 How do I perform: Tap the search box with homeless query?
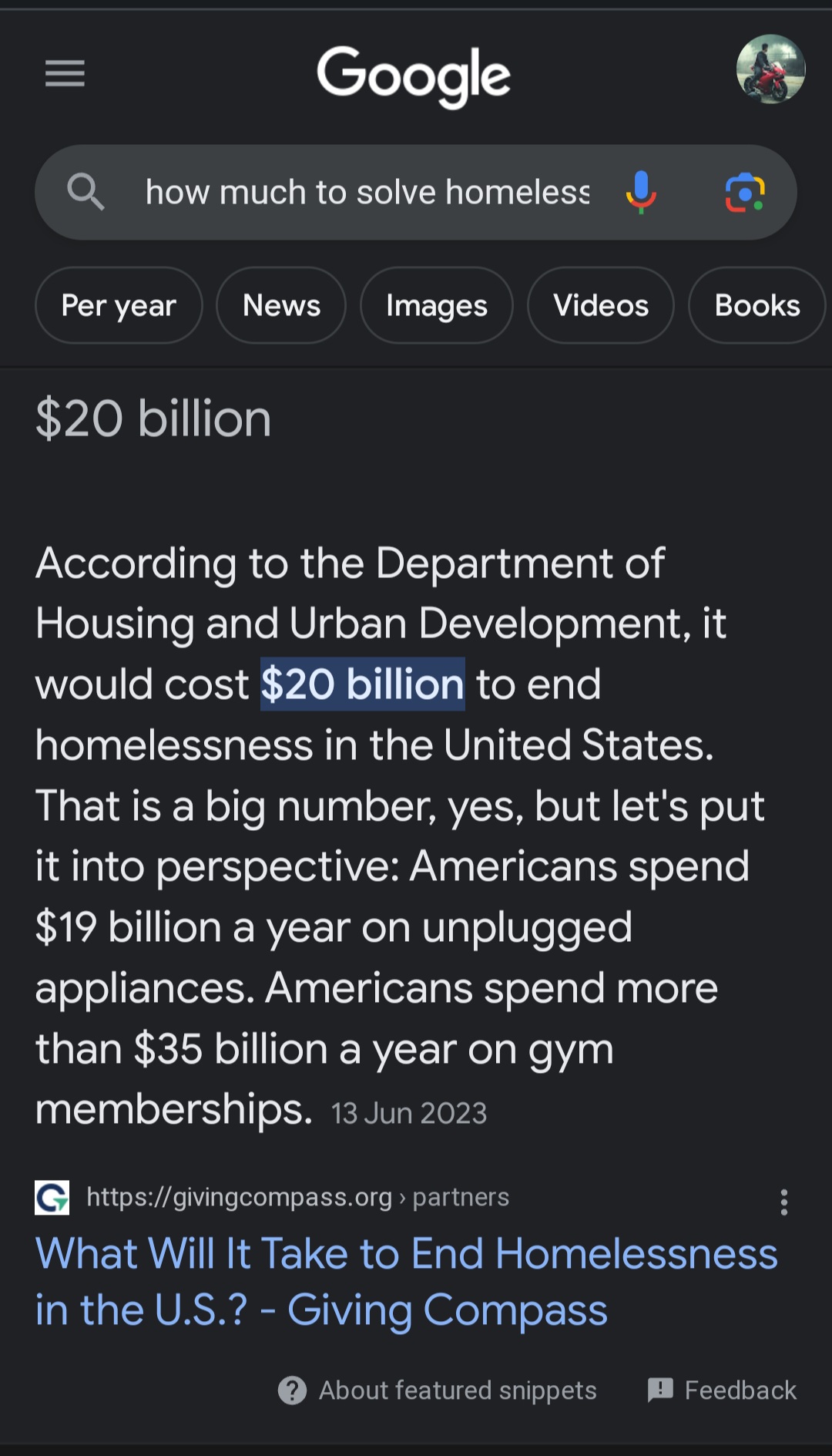point(367,193)
